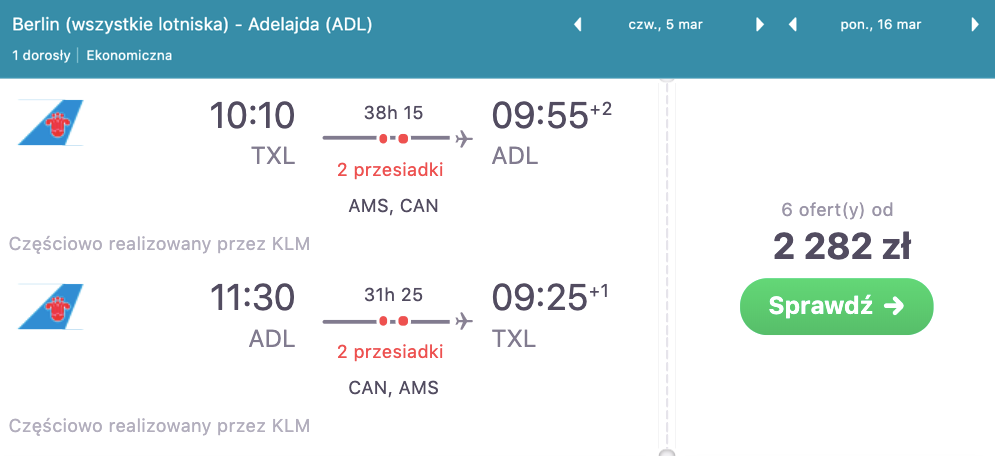Tap the green Sprawdź button
The image size is (995, 457).
[x=836, y=306]
